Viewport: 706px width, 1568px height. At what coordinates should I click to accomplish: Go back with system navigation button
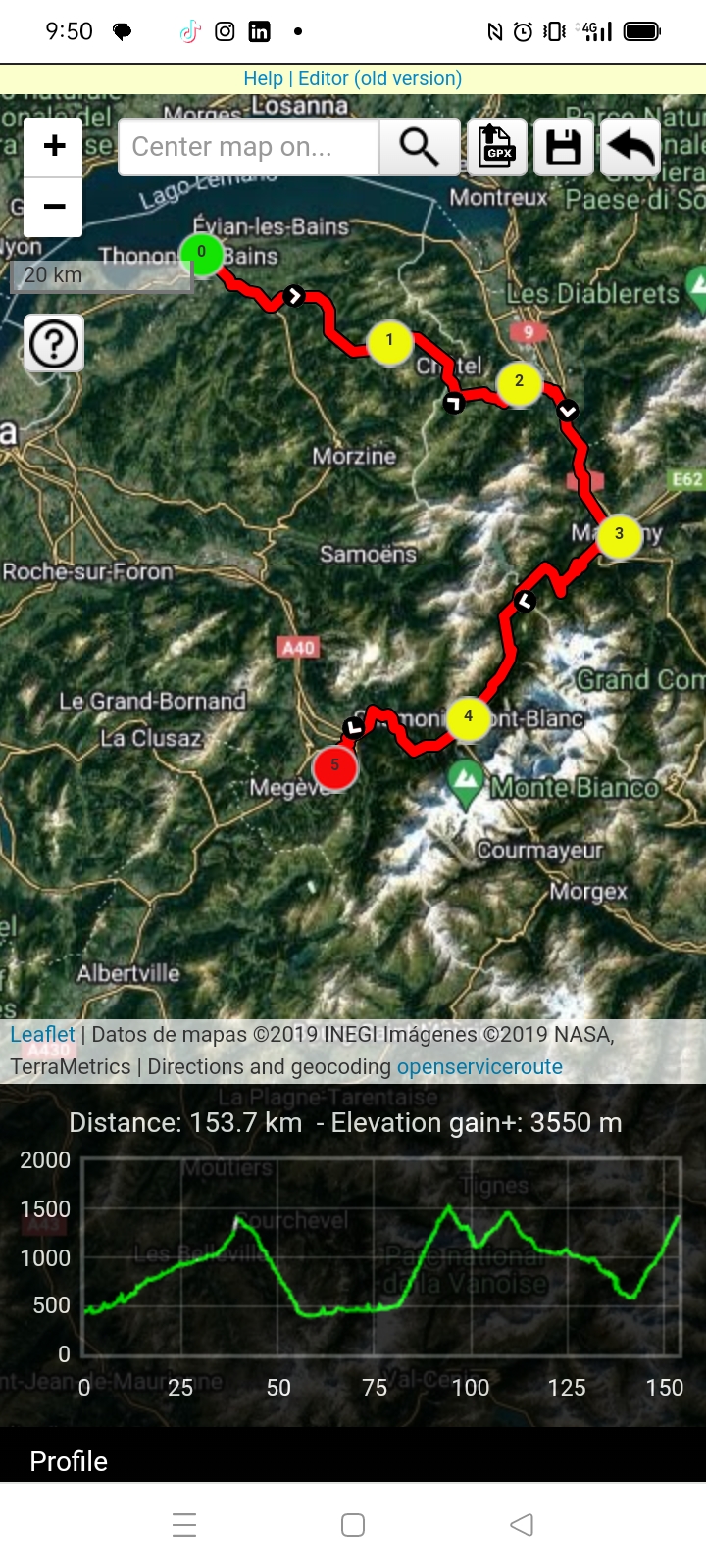(x=522, y=1524)
